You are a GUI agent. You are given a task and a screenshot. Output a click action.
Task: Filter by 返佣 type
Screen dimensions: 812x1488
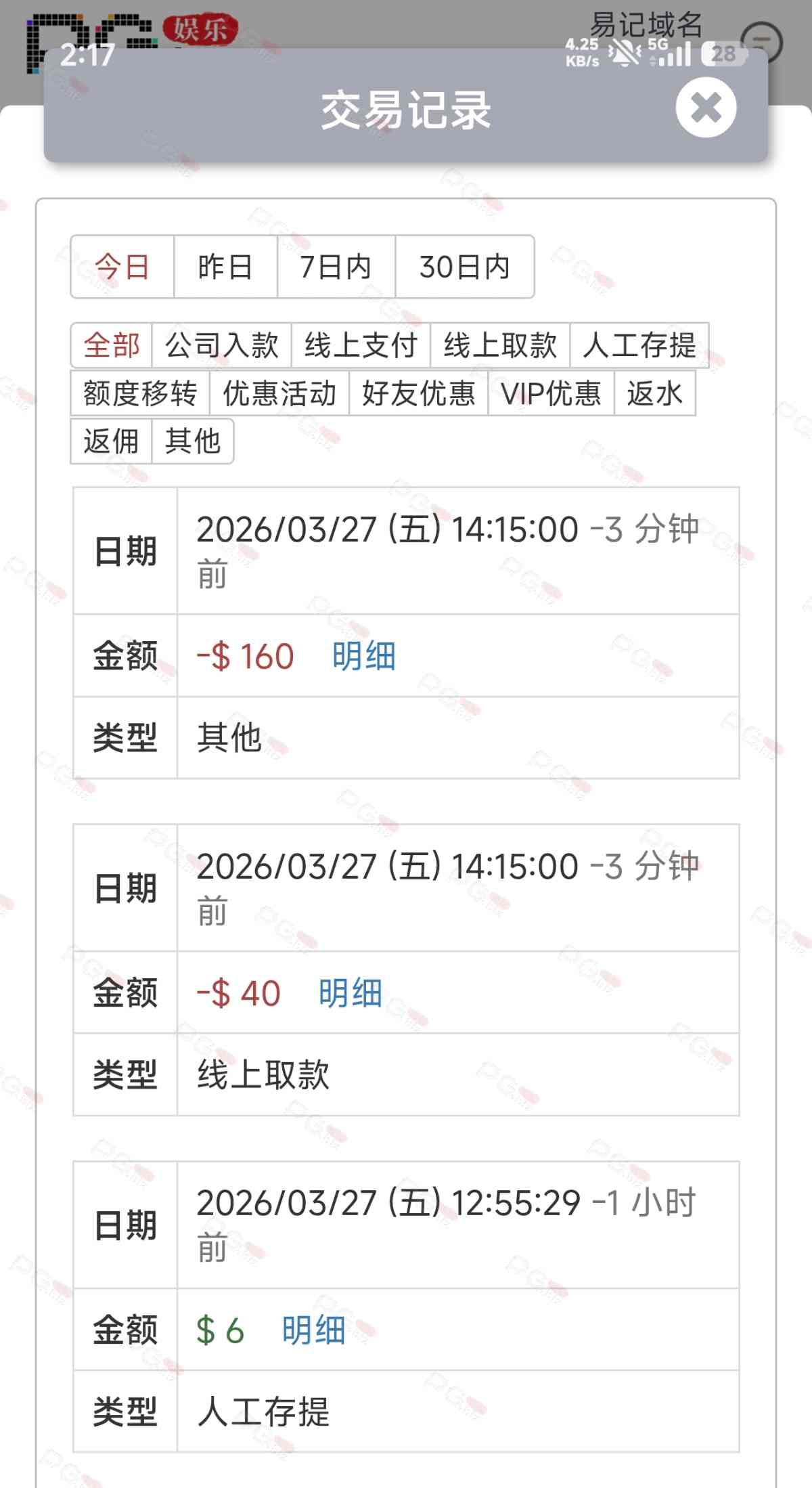pos(111,441)
